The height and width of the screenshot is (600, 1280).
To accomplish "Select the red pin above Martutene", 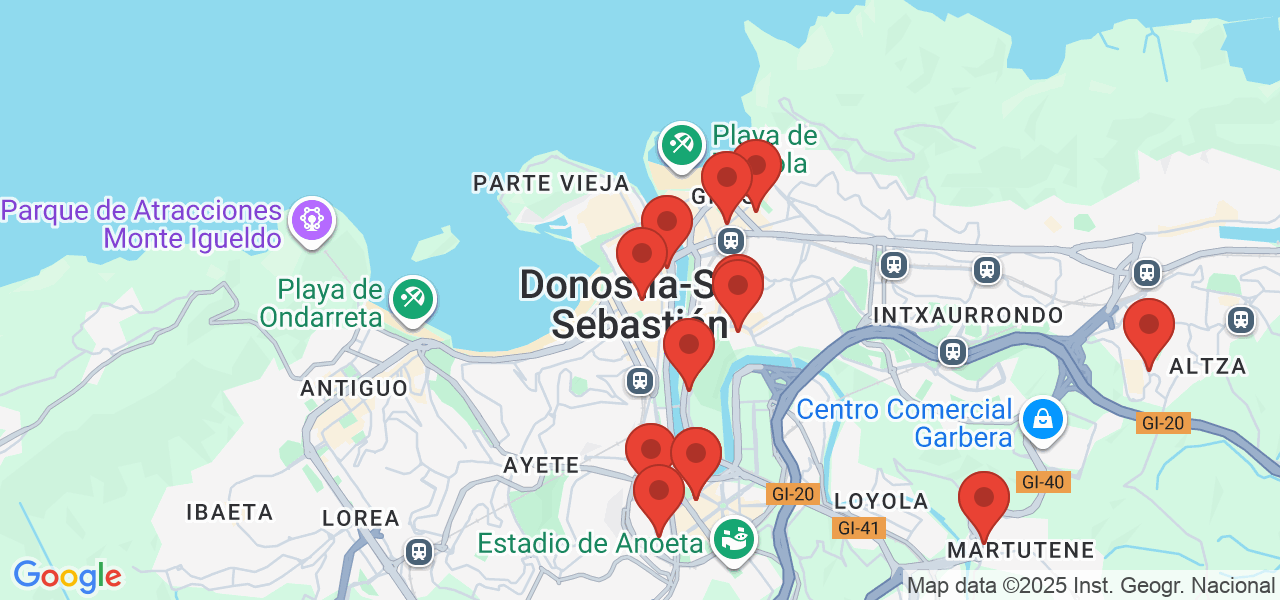I will [x=983, y=499].
